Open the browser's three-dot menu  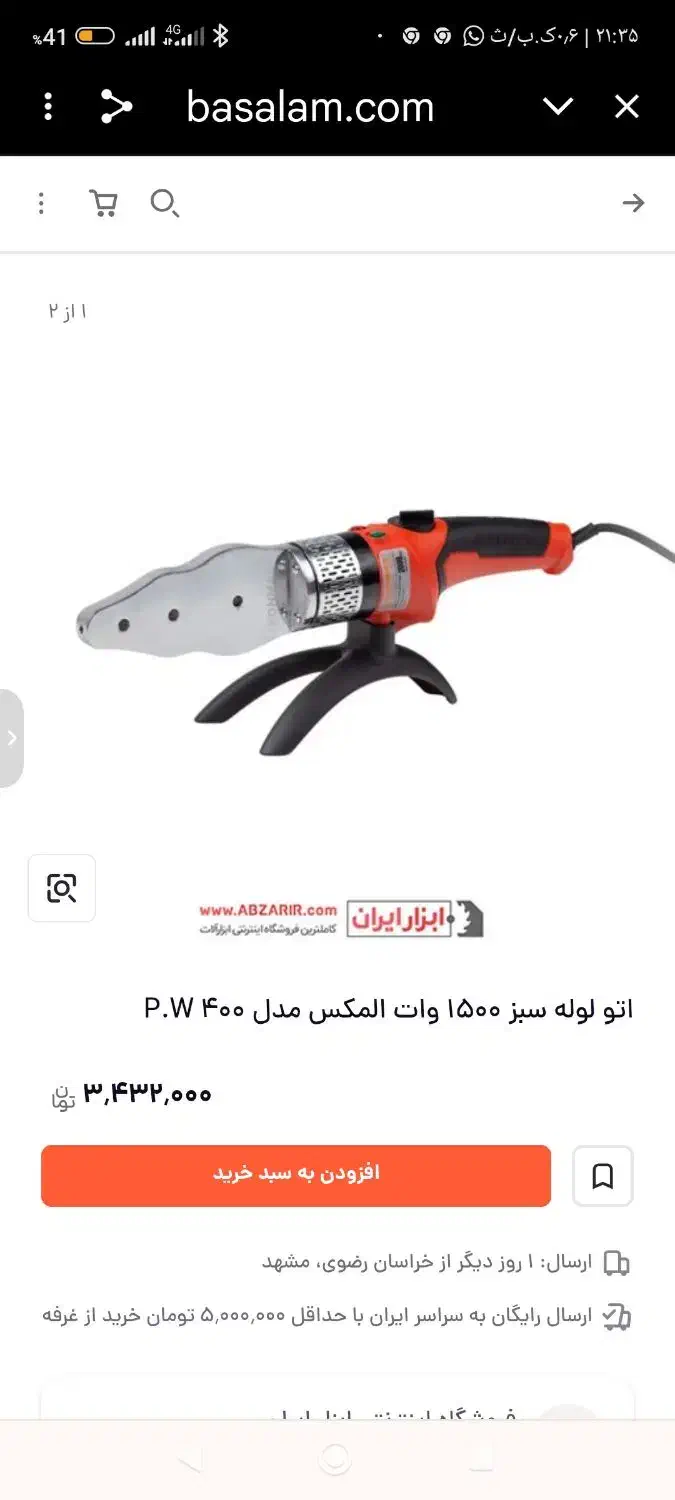48,107
